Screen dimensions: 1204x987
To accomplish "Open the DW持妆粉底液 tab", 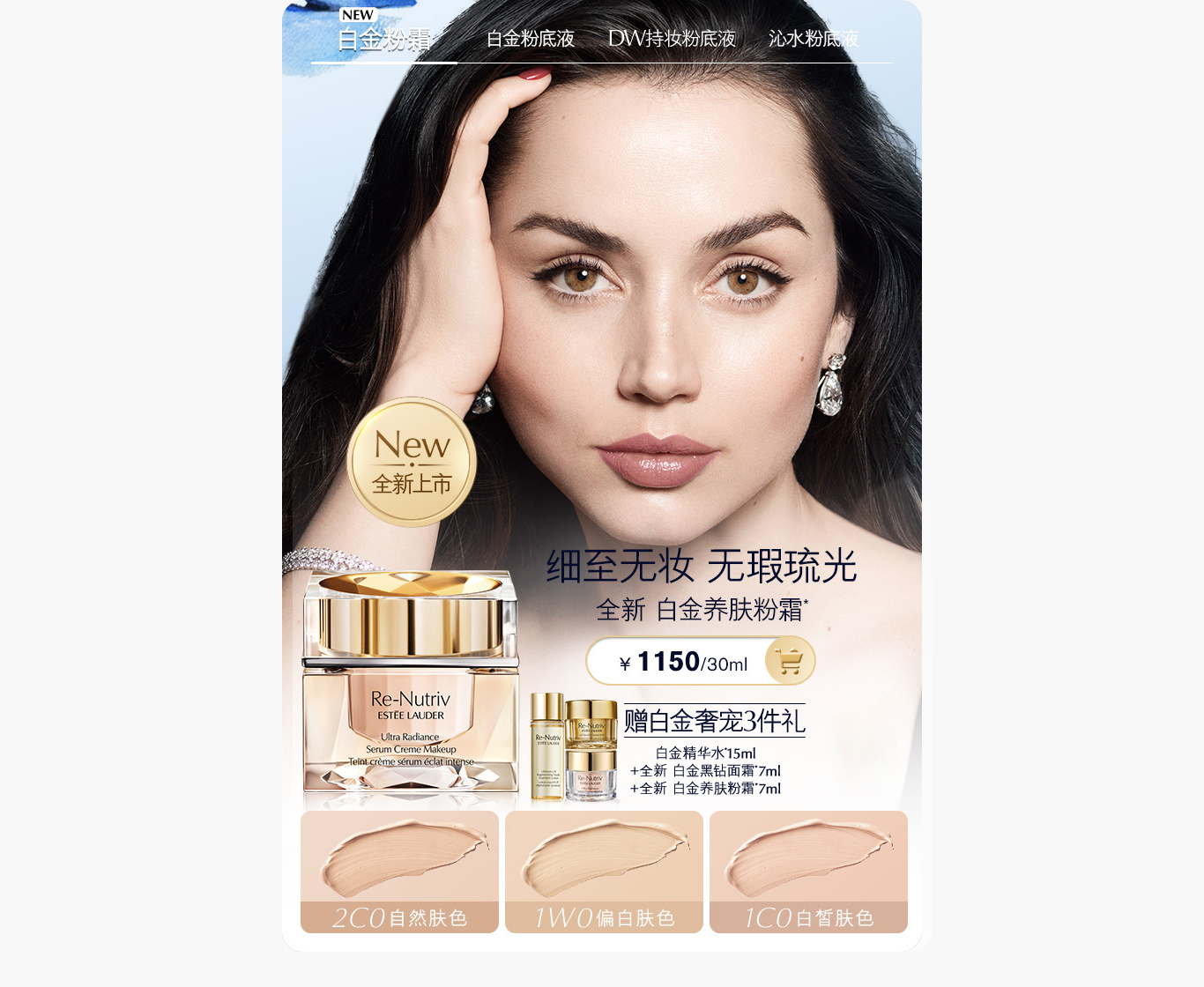I will 672,39.
